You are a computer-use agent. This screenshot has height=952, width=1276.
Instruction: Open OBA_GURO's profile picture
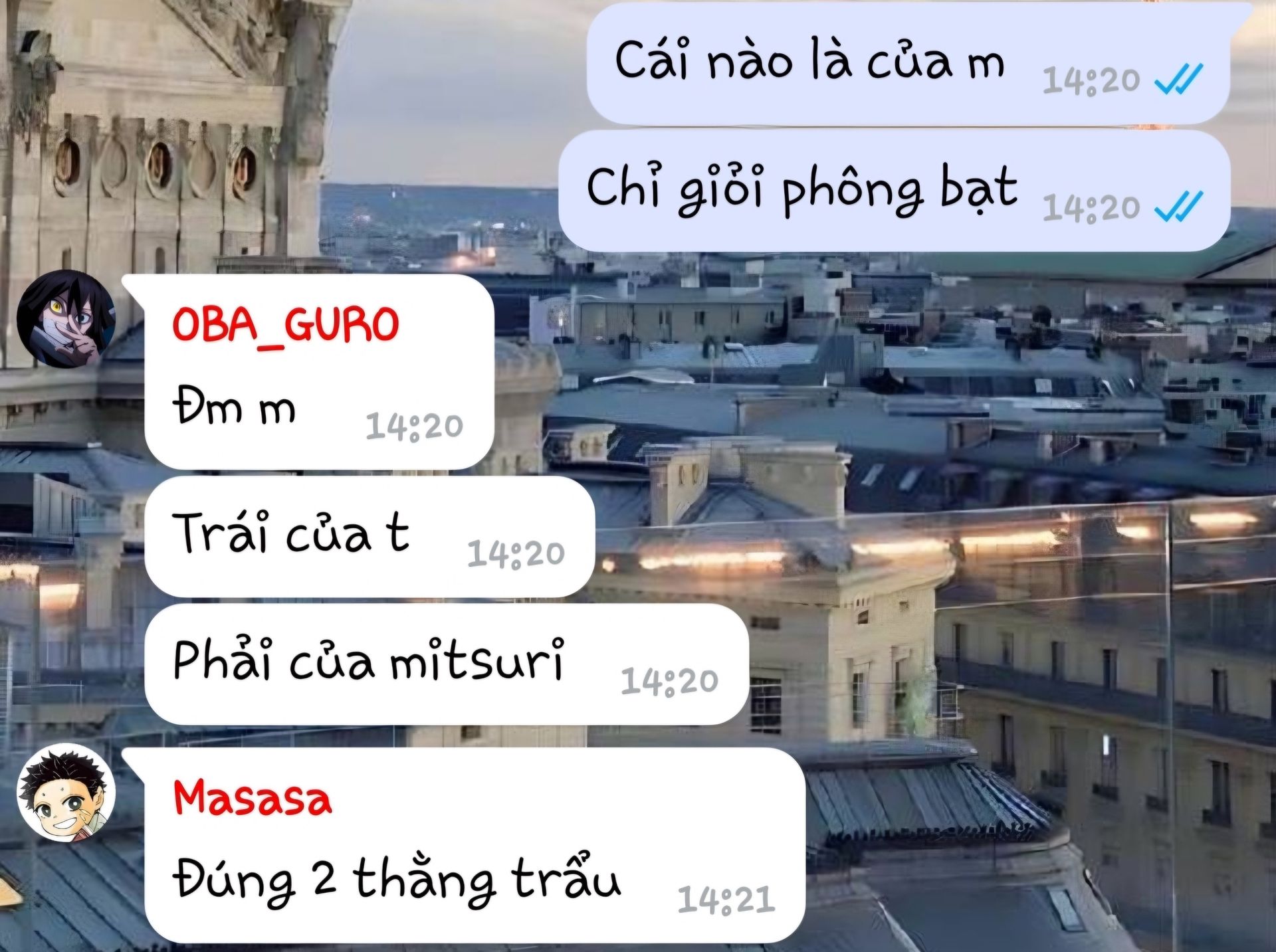(x=65, y=318)
